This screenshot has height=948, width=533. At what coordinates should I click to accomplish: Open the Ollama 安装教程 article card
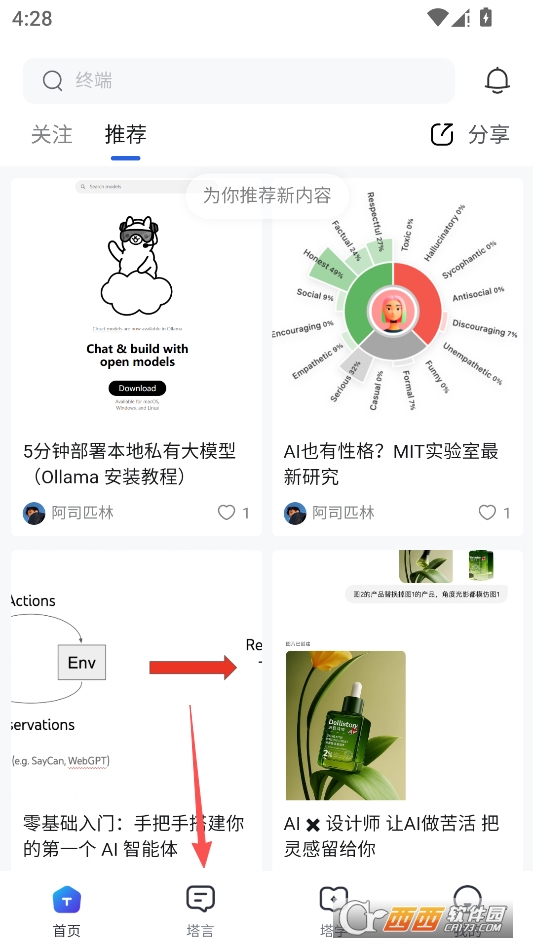pyautogui.click(x=137, y=357)
